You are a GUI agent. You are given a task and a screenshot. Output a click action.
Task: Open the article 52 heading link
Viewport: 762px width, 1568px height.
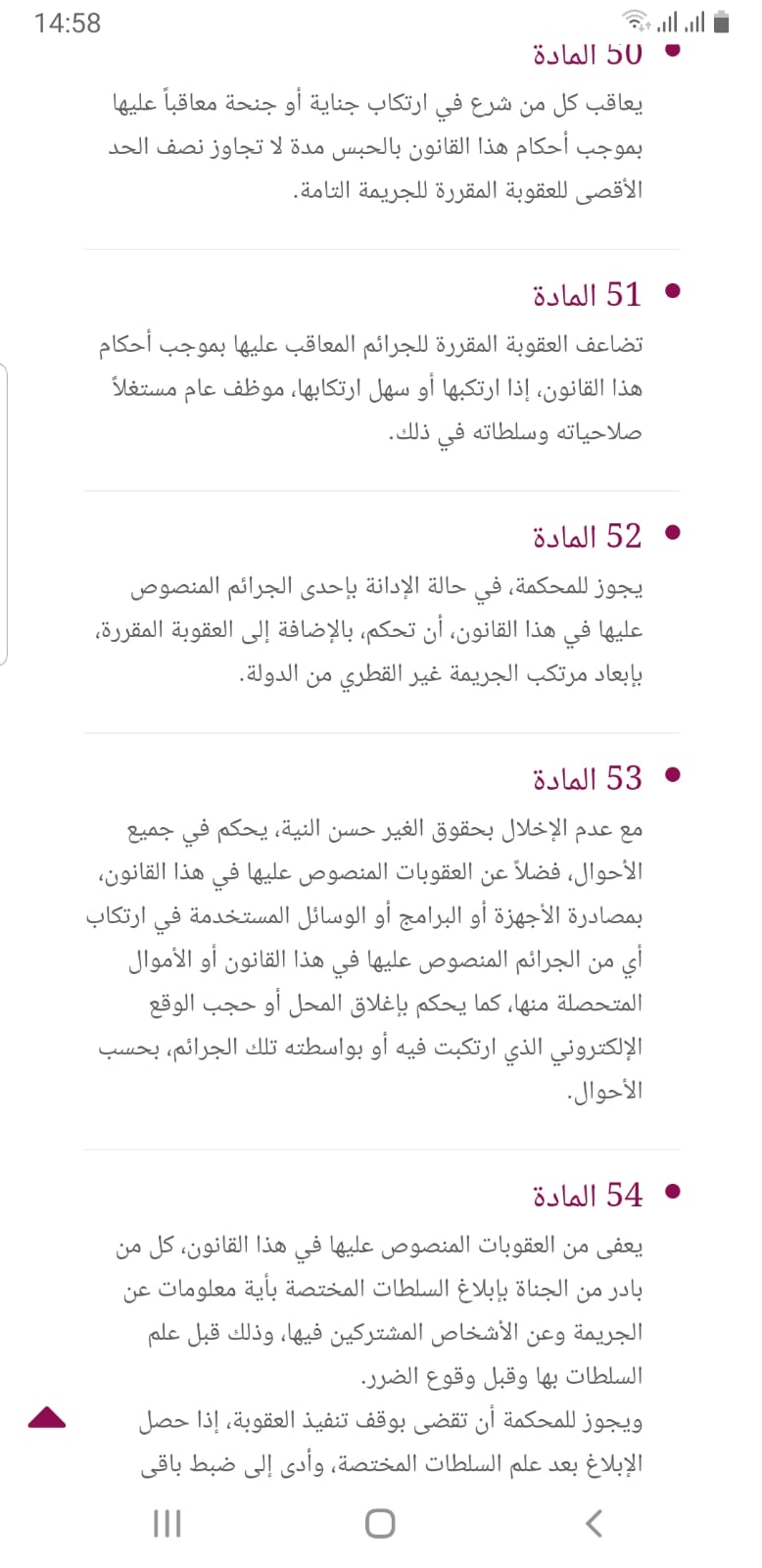coord(587,537)
